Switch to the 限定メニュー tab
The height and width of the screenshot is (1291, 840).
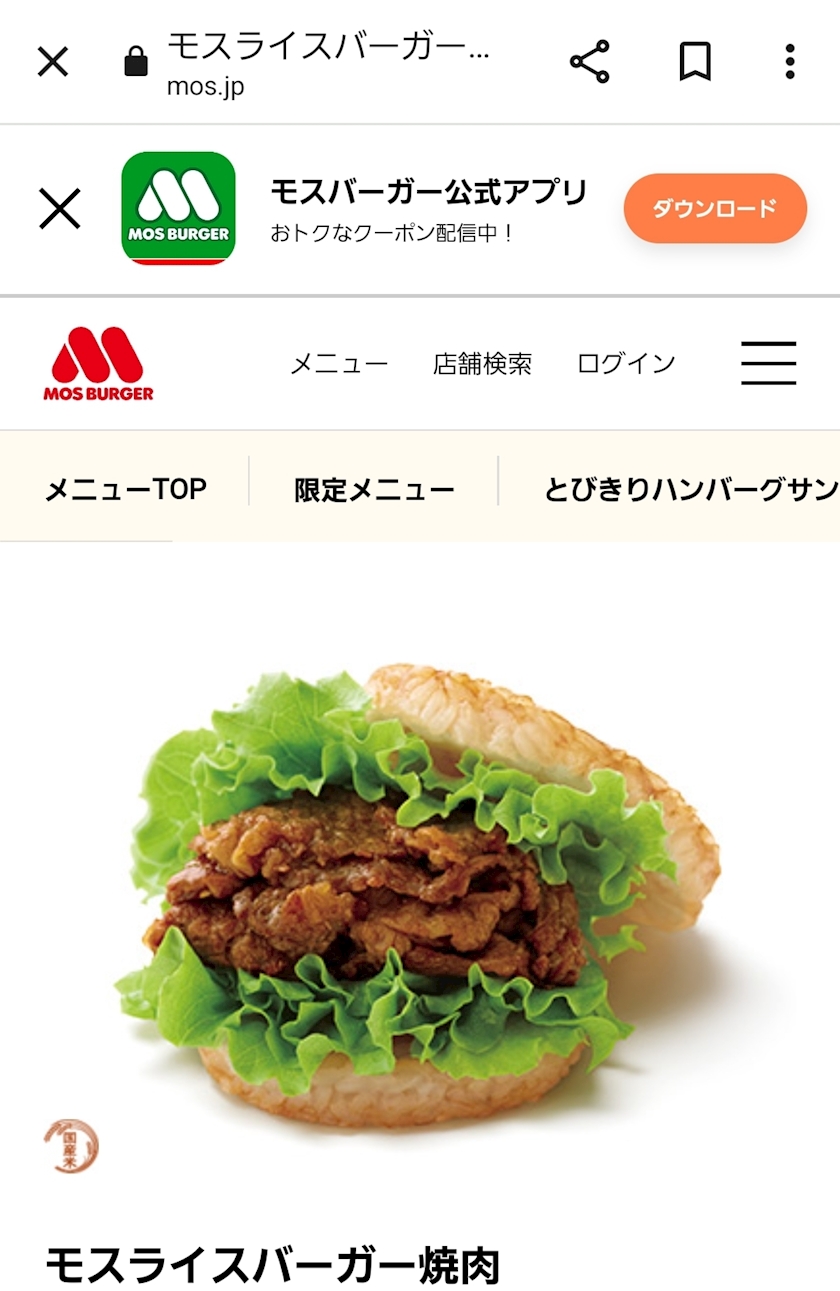click(x=374, y=489)
